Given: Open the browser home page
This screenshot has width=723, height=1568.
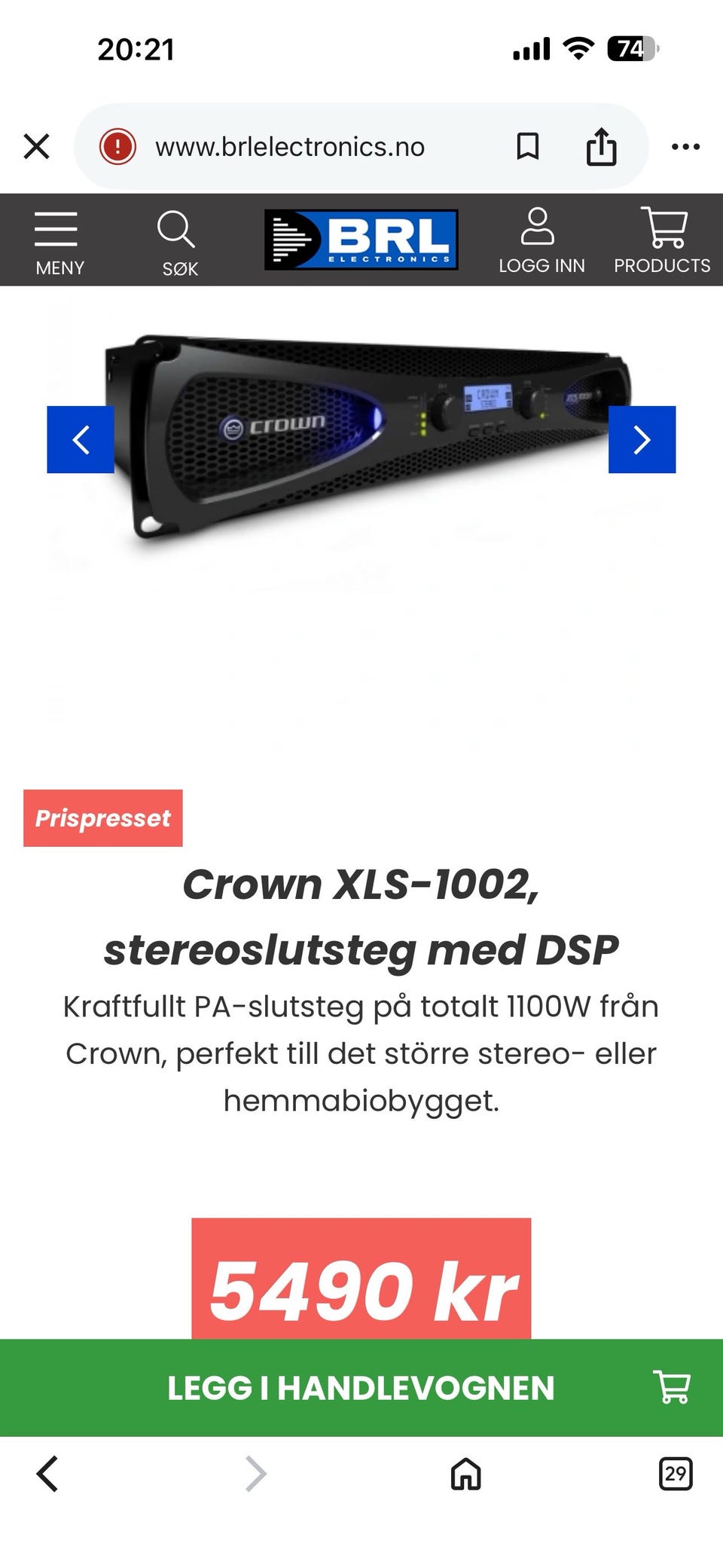Looking at the screenshot, I should (465, 1474).
